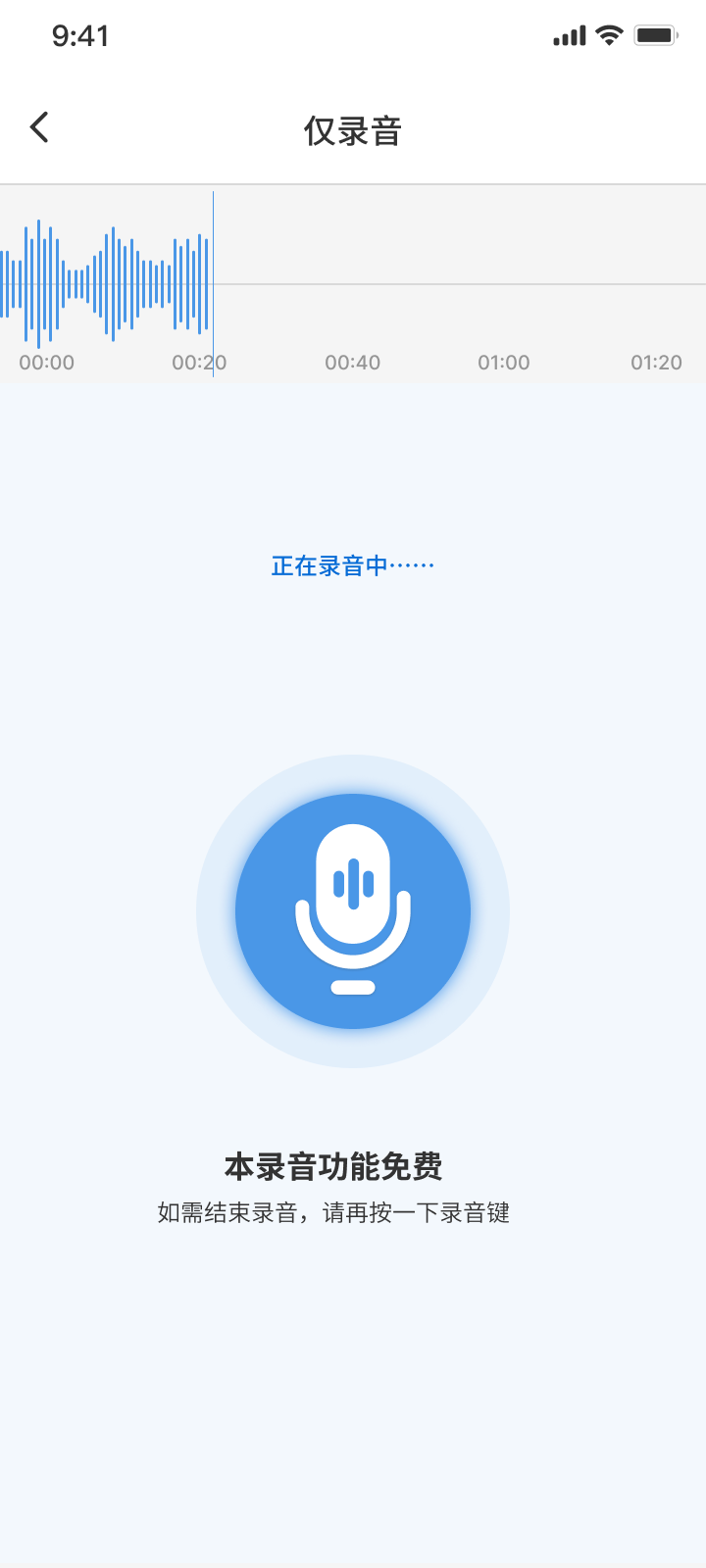
Task: Click the 00:00 timestamp on the timeline
Action: [x=47, y=362]
